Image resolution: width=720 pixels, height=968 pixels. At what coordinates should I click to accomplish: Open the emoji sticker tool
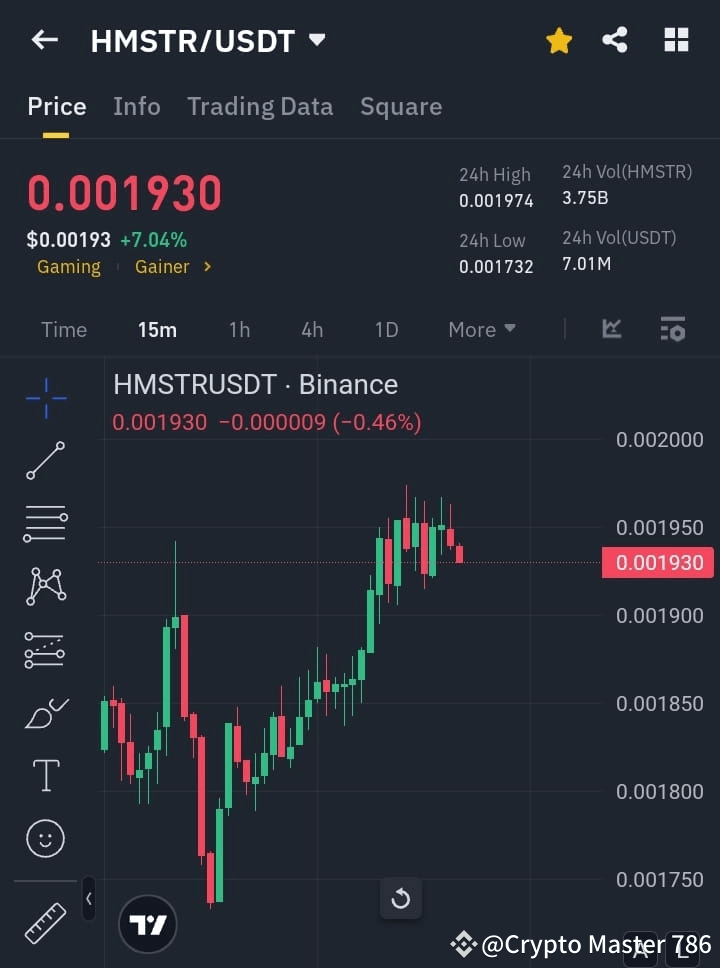click(44, 838)
